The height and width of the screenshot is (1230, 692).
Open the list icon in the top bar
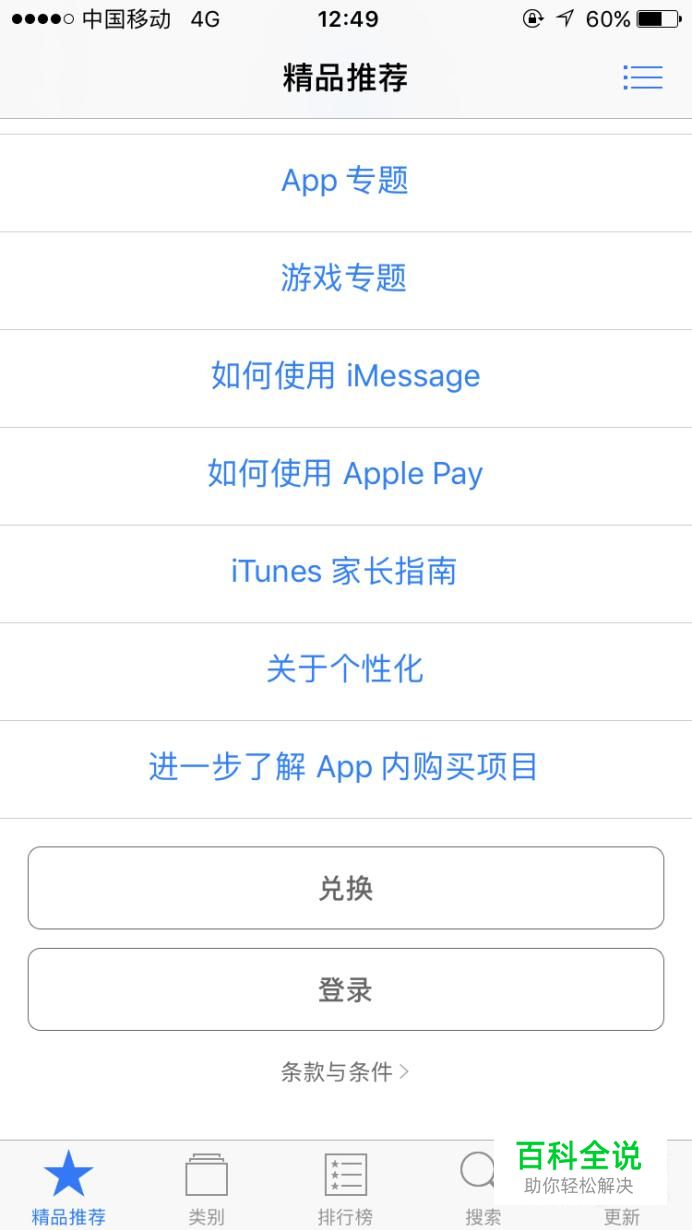tap(642, 78)
